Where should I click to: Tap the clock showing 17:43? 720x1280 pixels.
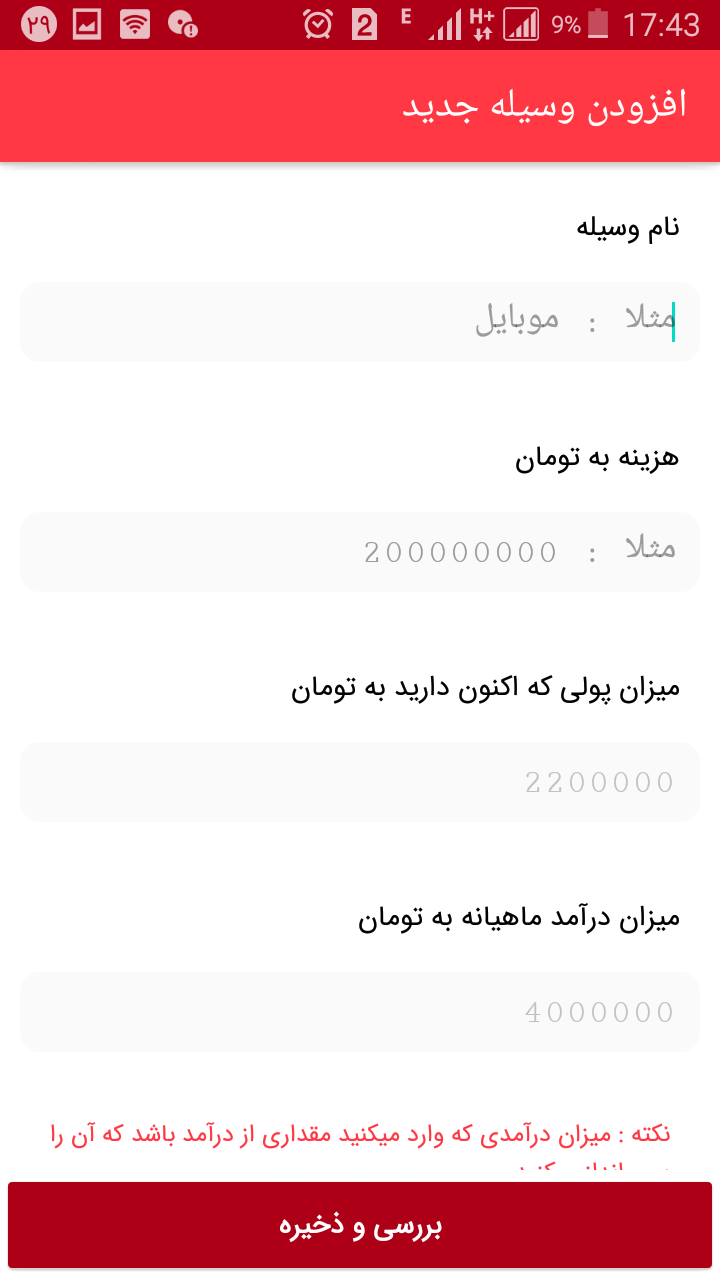[660, 24]
